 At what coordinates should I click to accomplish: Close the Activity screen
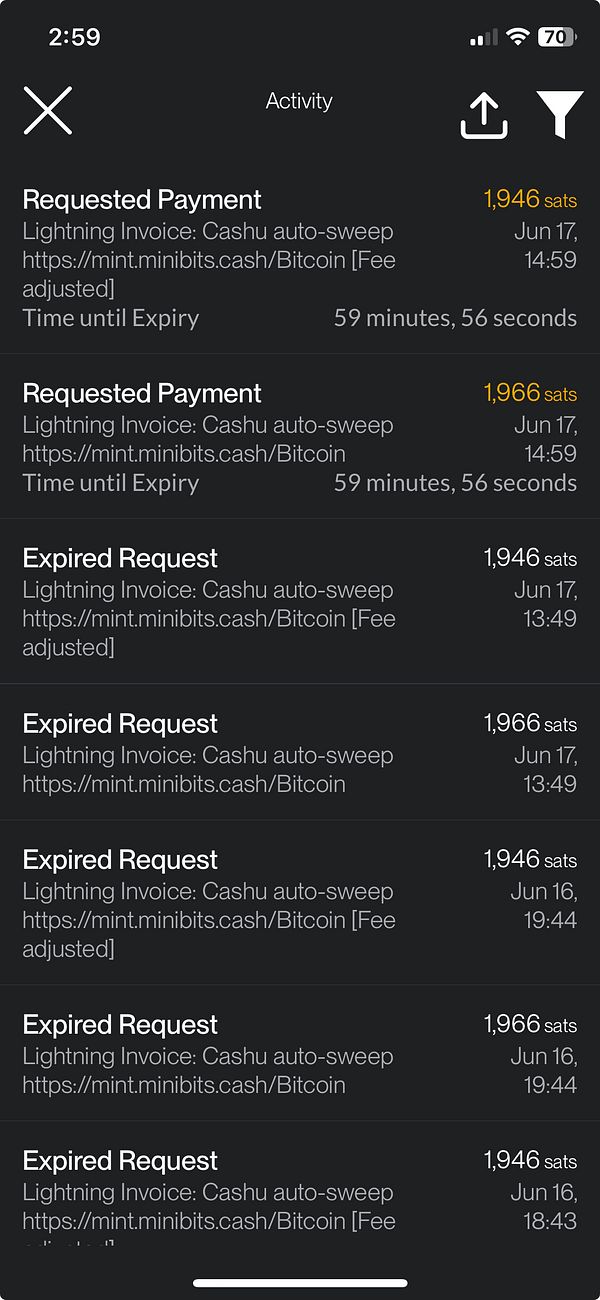pos(48,110)
